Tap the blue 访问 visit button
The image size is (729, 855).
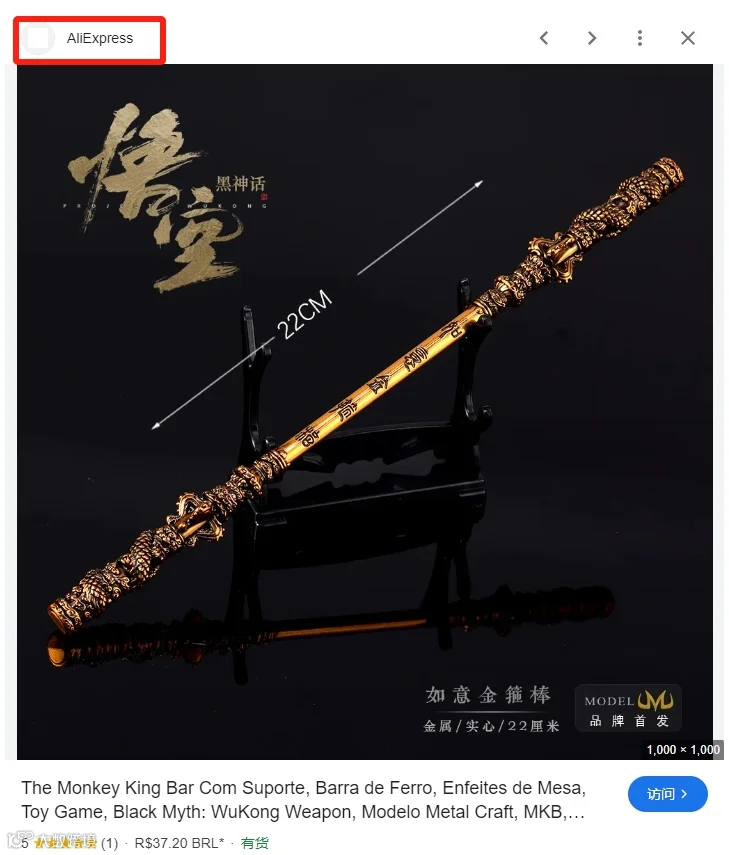[667, 794]
